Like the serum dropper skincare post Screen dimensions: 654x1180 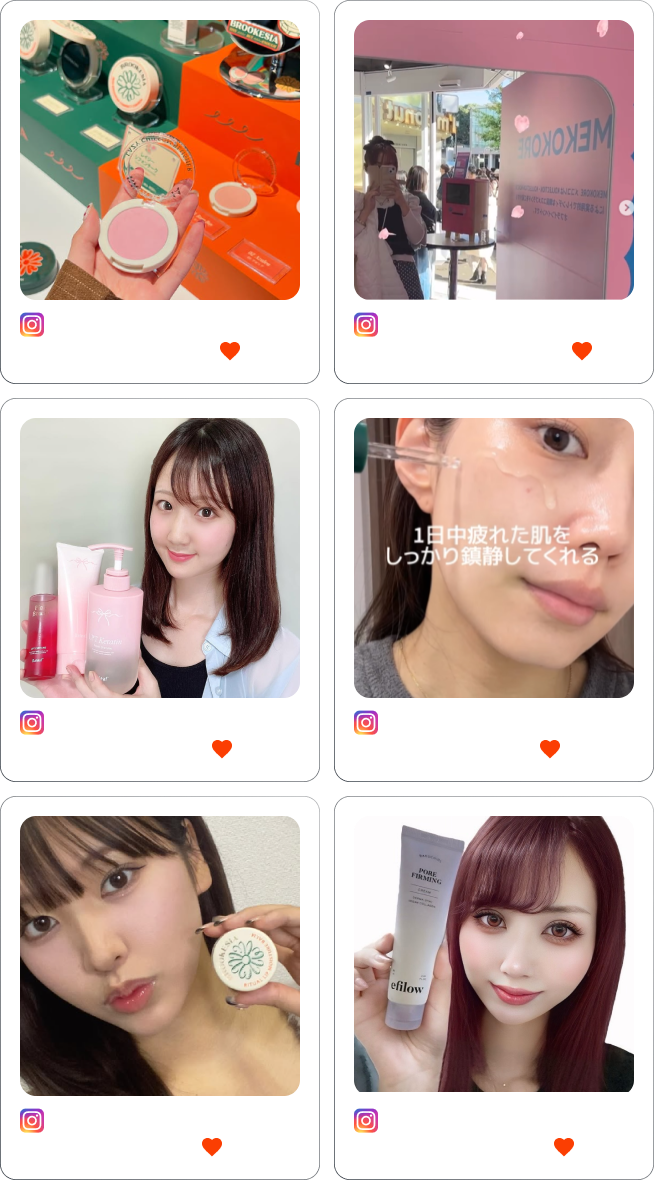(x=550, y=749)
